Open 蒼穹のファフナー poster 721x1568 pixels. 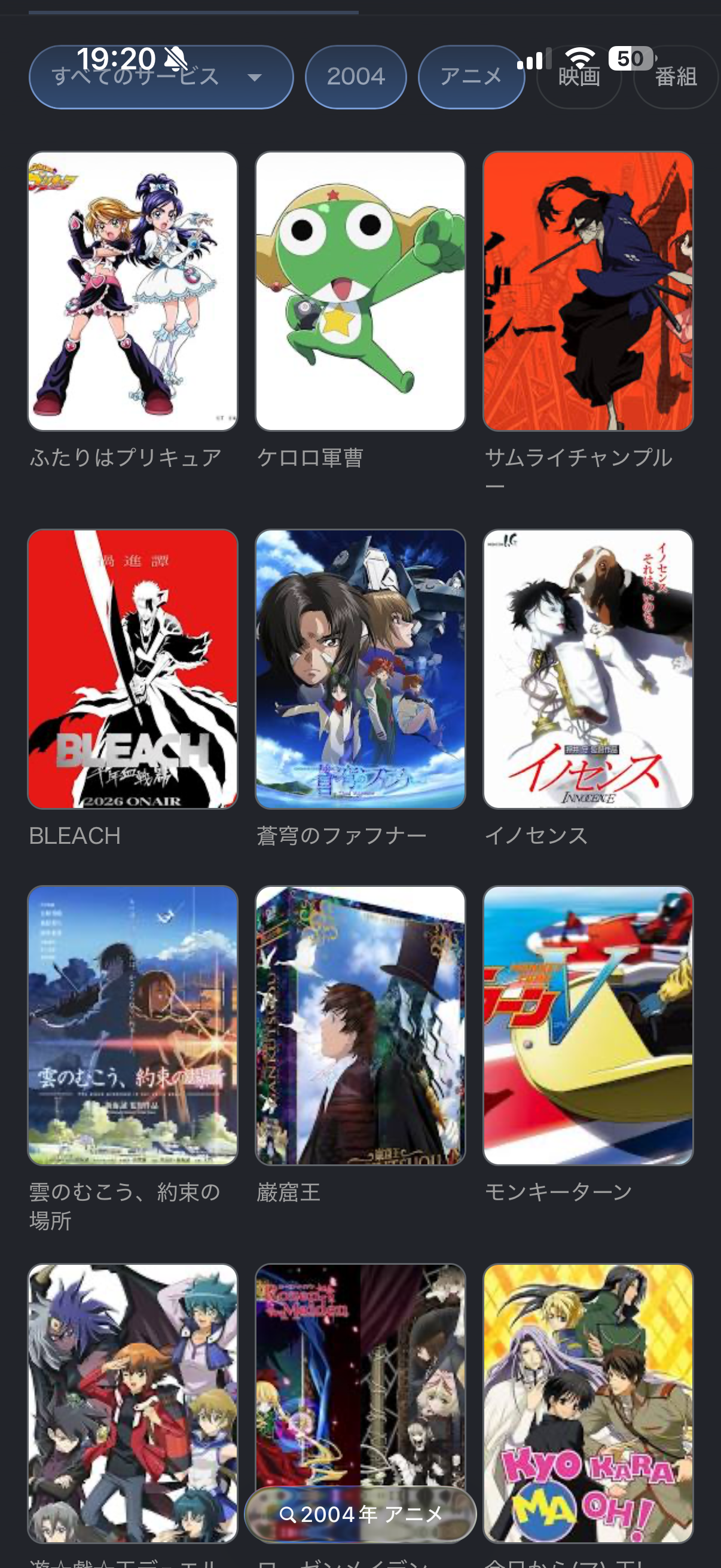tap(360, 669)
